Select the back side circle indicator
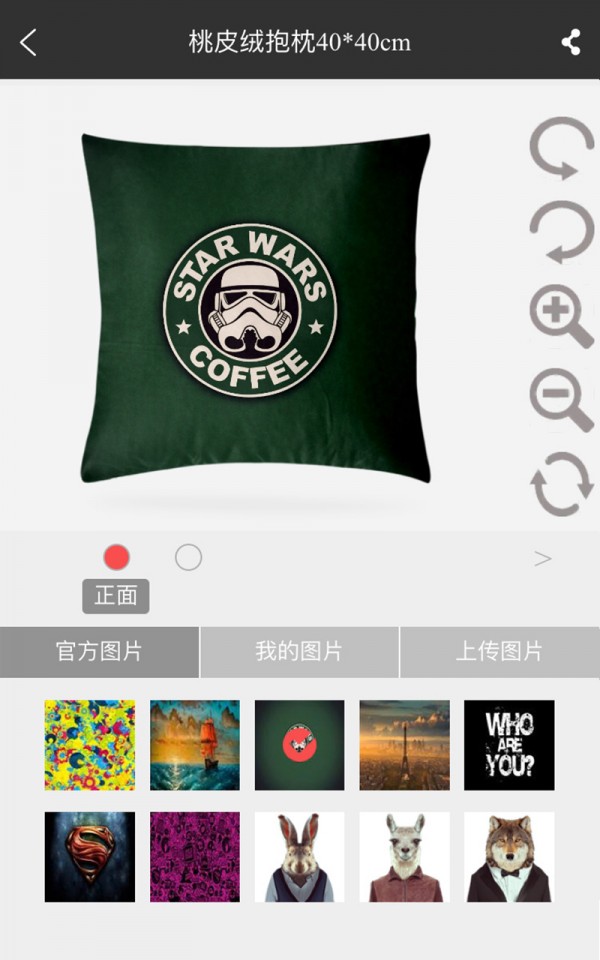 [188, 557]
